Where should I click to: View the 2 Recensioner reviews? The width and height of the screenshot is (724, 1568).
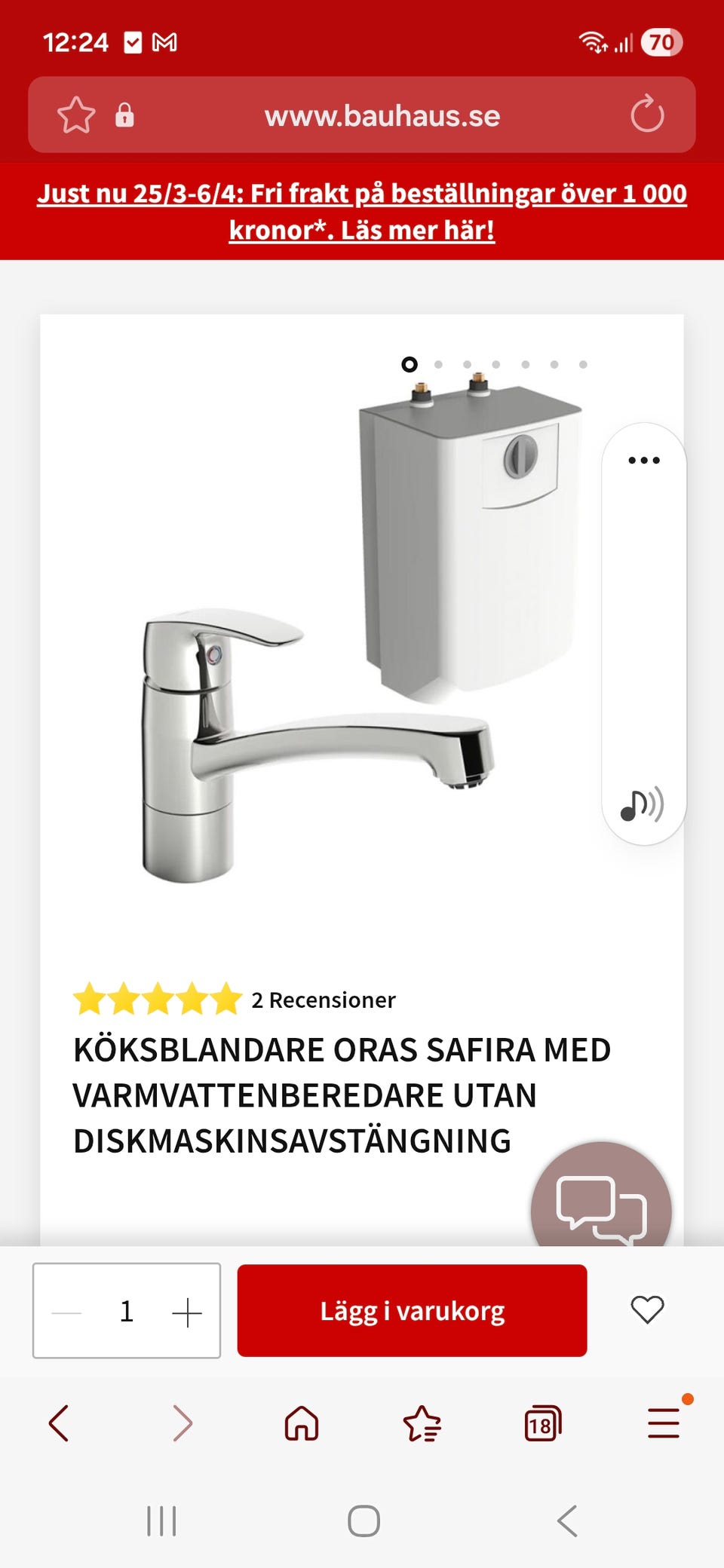pos(323,1000)
